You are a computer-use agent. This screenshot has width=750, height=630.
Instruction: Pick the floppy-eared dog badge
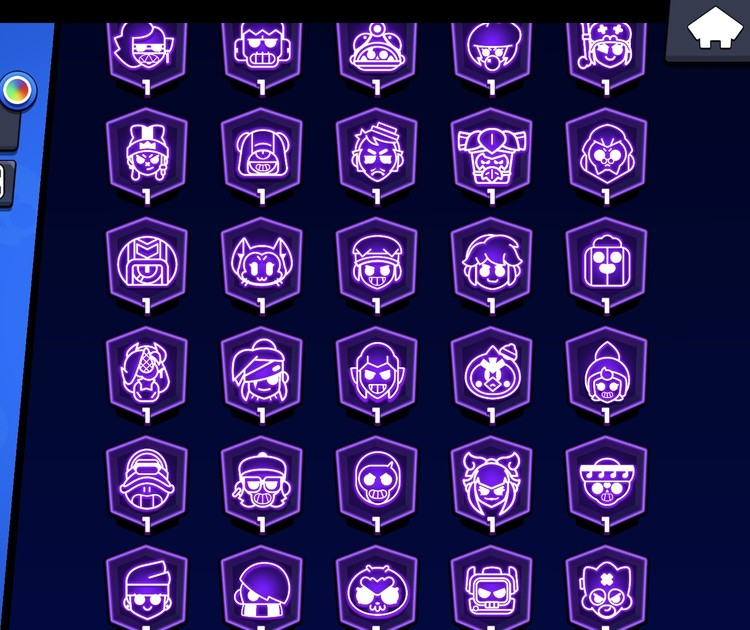(261, 153)
